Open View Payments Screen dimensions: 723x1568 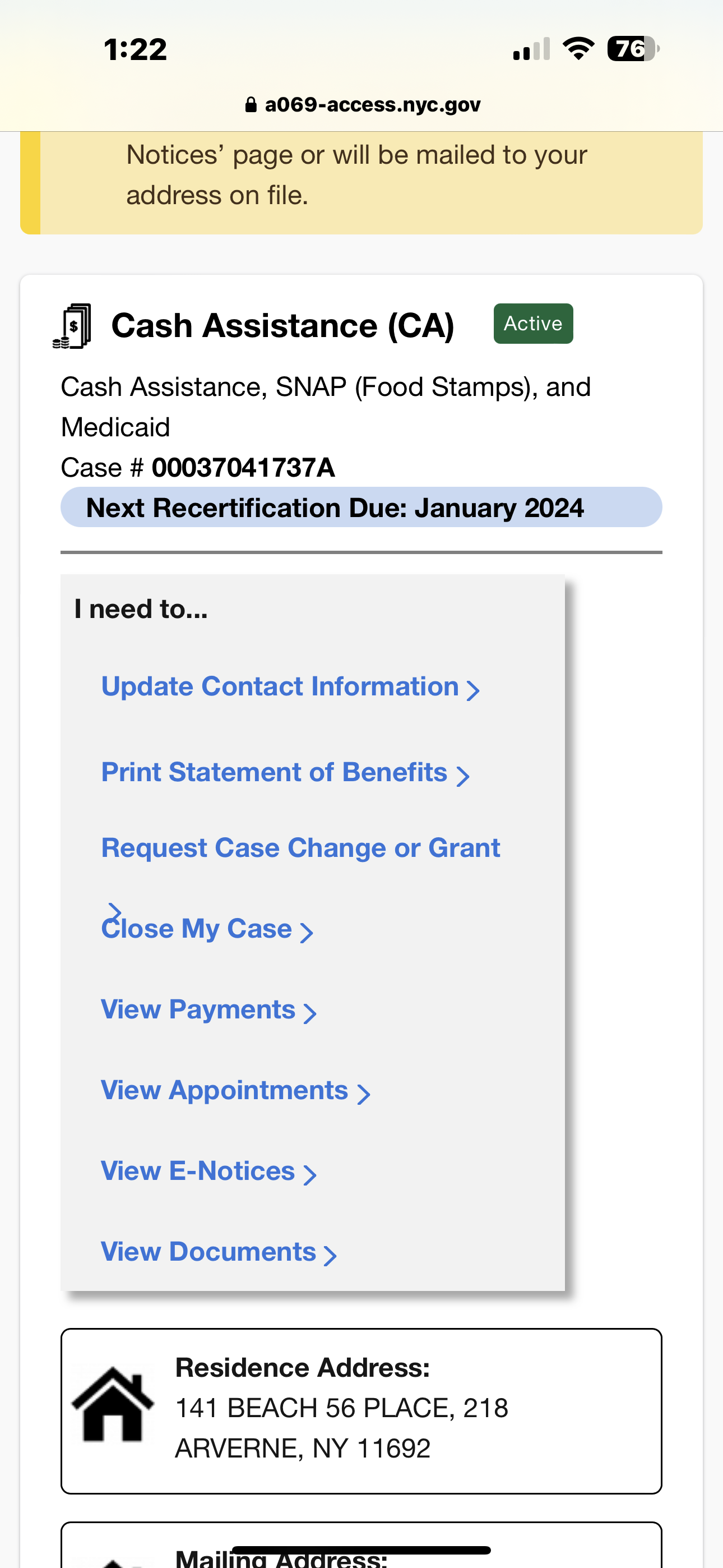208,1010
